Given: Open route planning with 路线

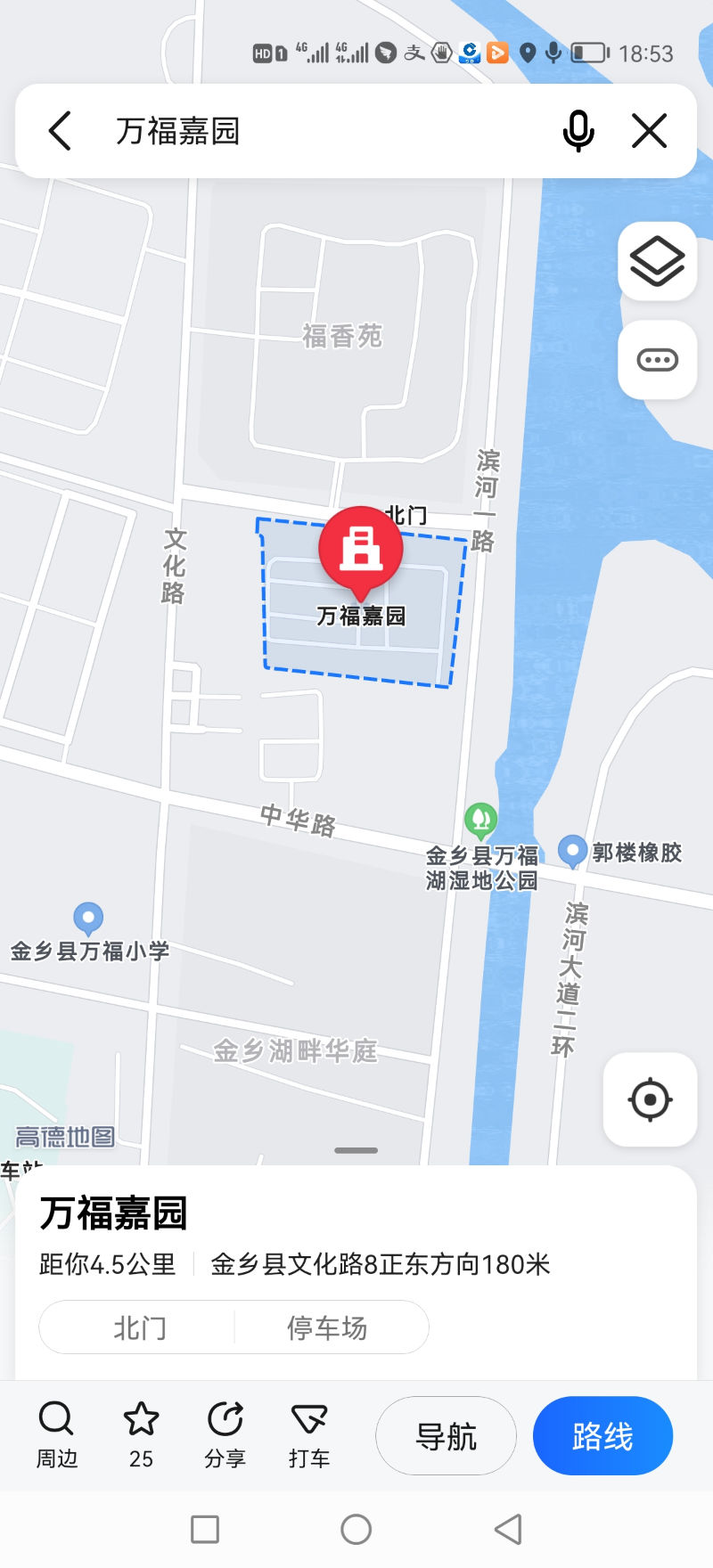Looking at the screenshot, I should tap(602, 1435).
